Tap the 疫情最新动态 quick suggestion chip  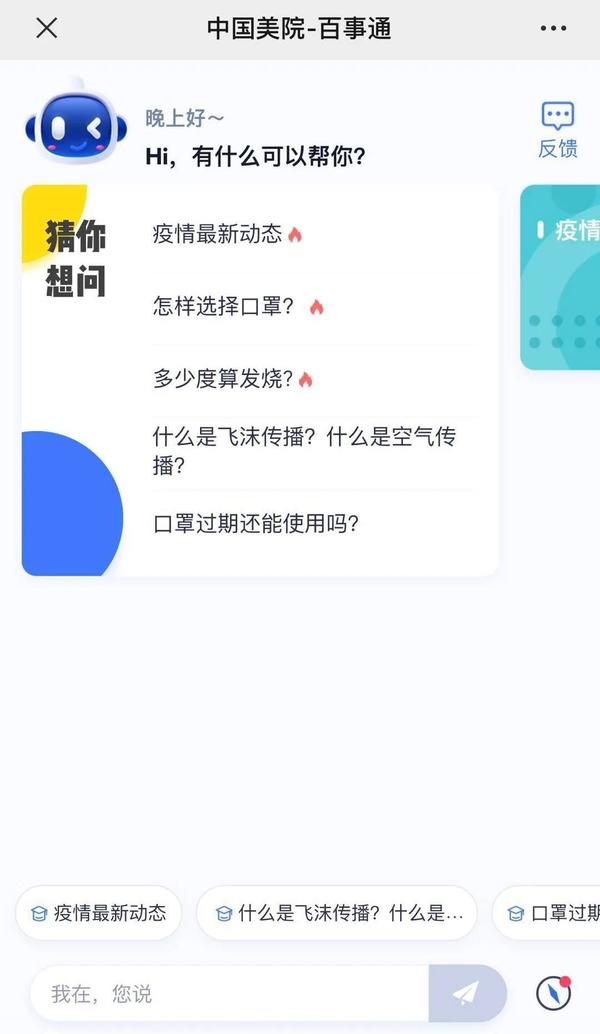click(98, 913)
